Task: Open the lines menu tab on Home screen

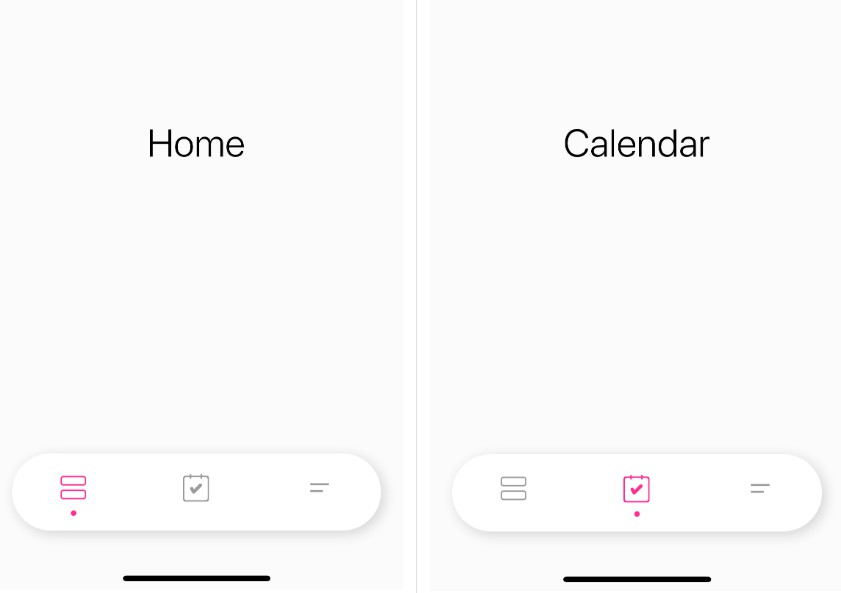Action: 319,488
